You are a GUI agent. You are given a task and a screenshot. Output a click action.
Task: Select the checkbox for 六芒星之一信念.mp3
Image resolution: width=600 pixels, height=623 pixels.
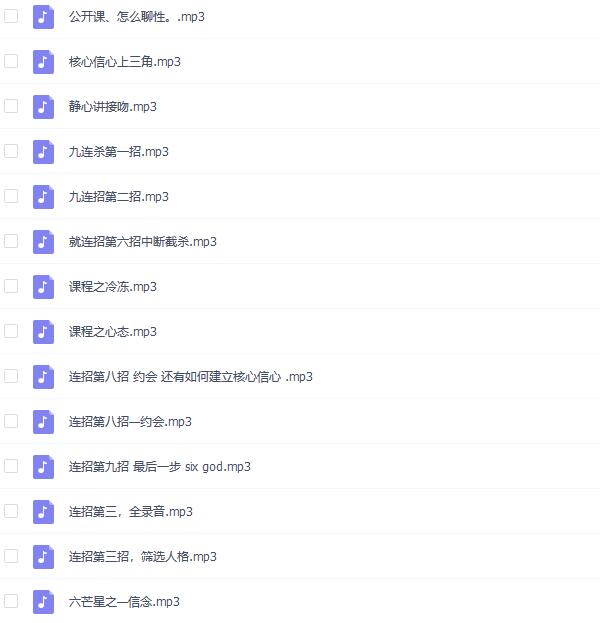(x=11, y=601)
